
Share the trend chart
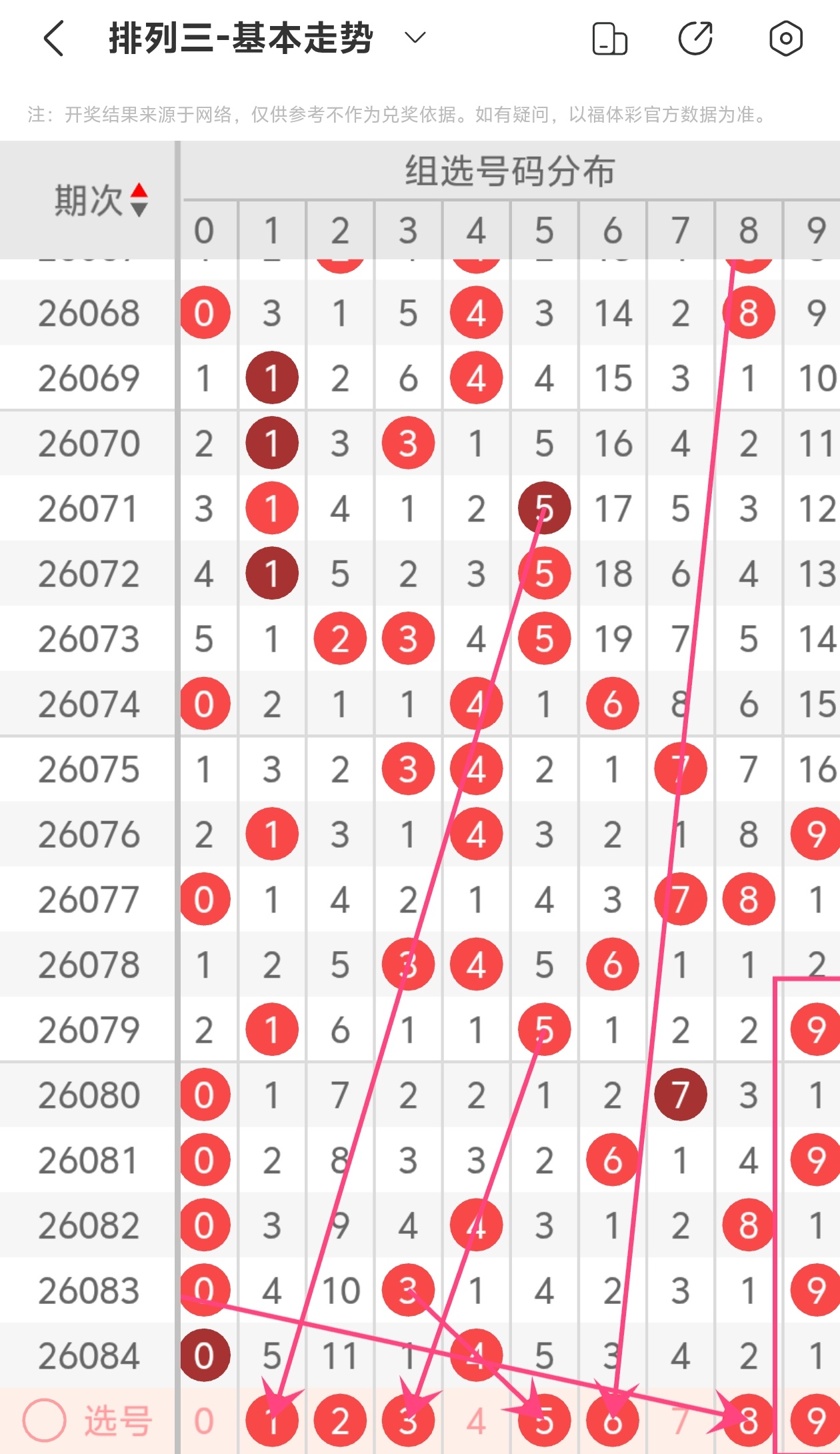click(x=696, y=39)
